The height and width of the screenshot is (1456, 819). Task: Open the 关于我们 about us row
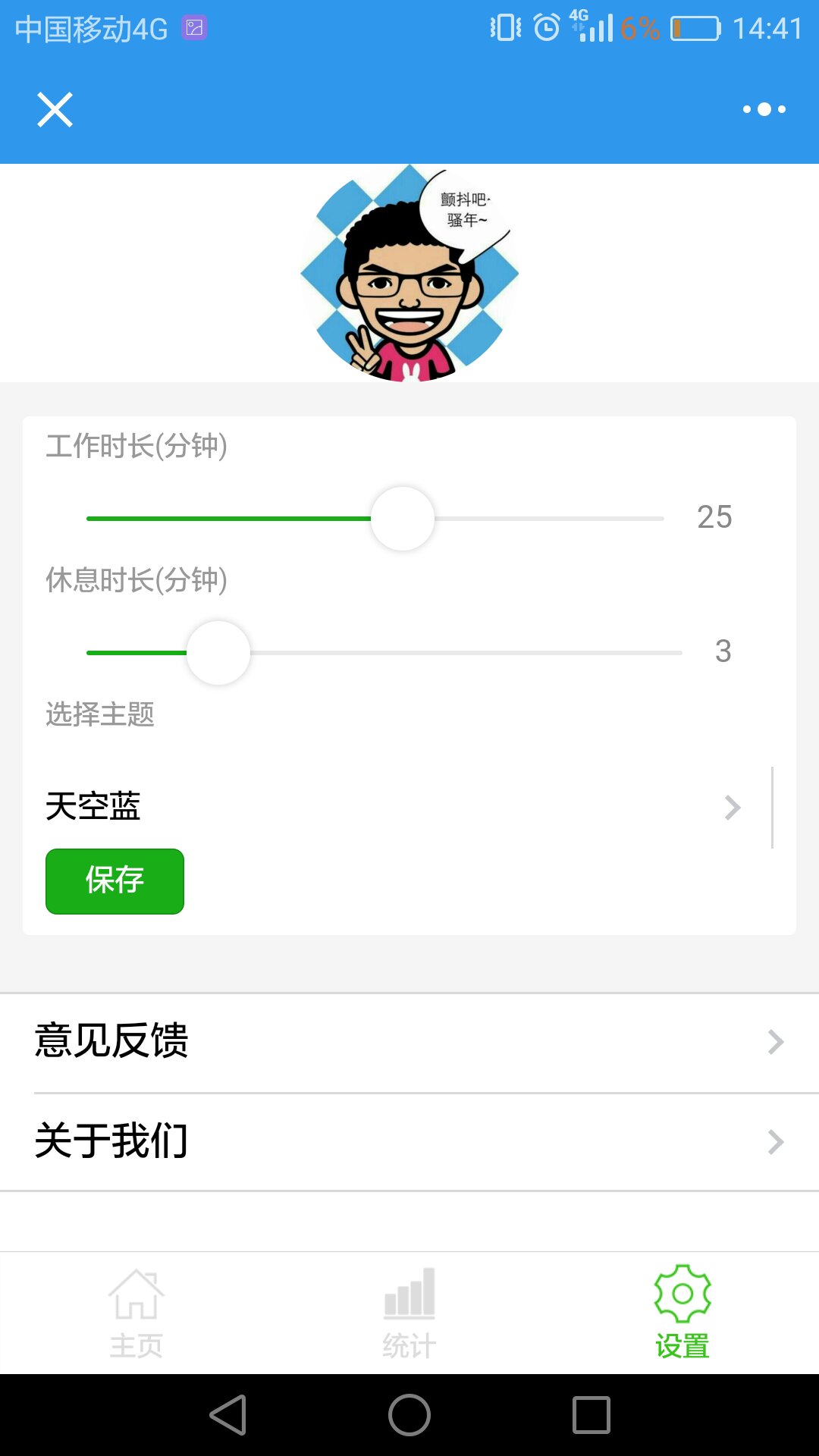pyautogui.click(x=409, y=1141)
